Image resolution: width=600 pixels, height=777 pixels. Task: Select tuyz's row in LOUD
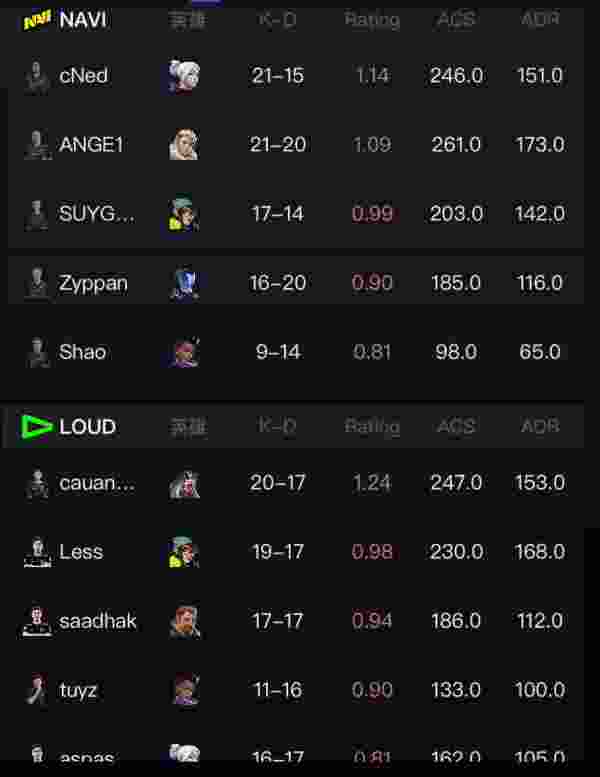point(78,690)
